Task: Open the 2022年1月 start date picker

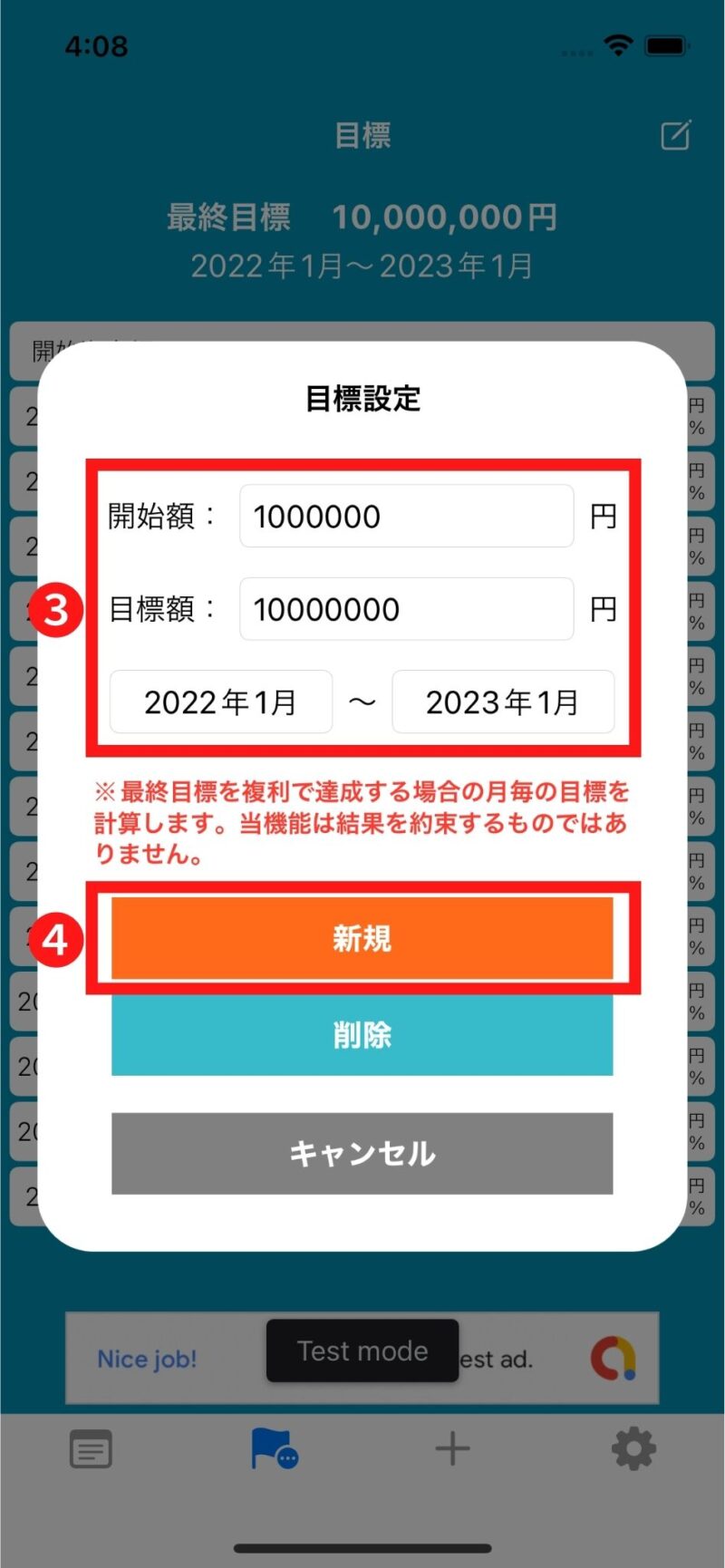Action: (221, 702)
